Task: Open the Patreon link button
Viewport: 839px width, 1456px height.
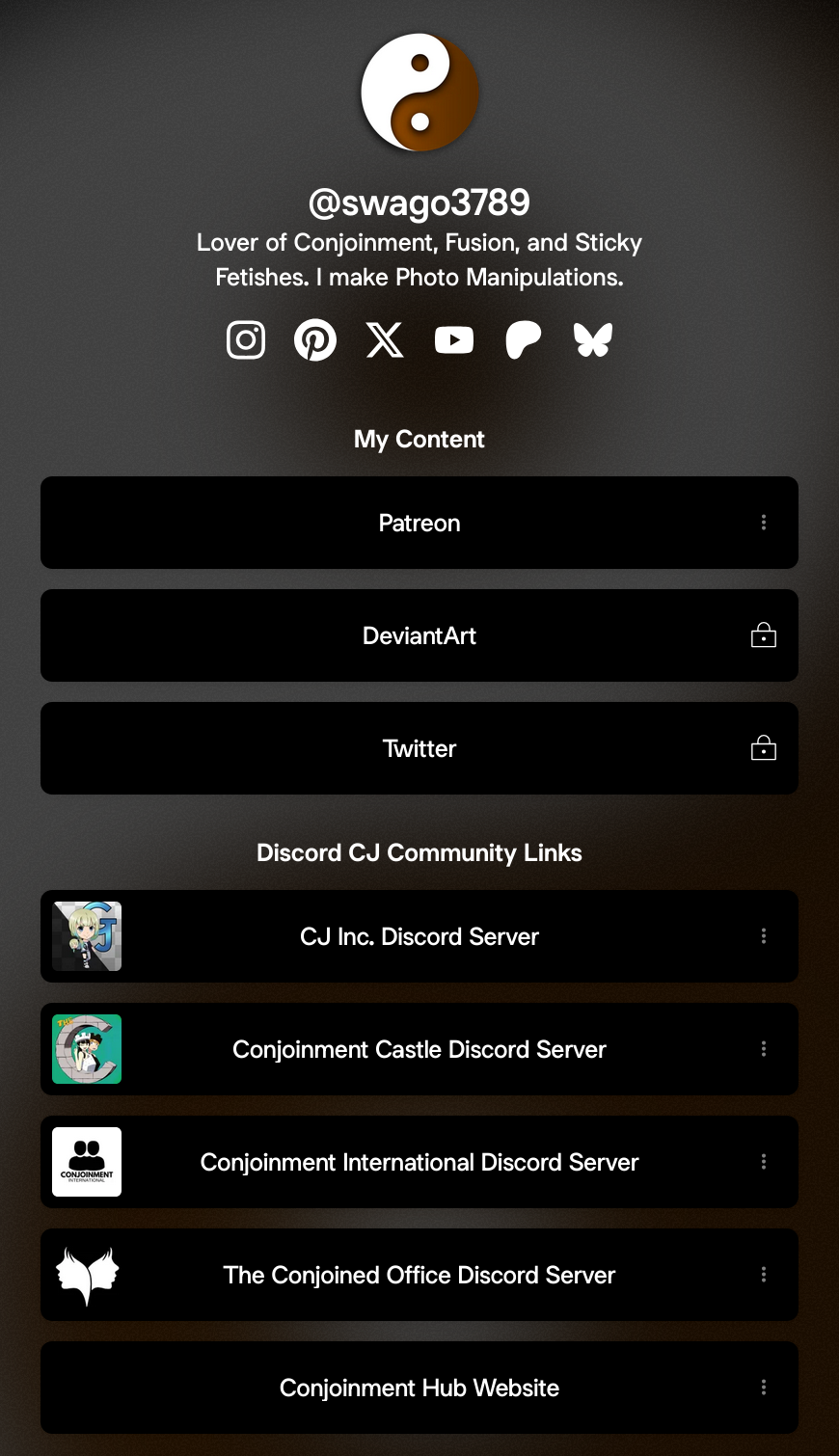Action: point(419,523)
